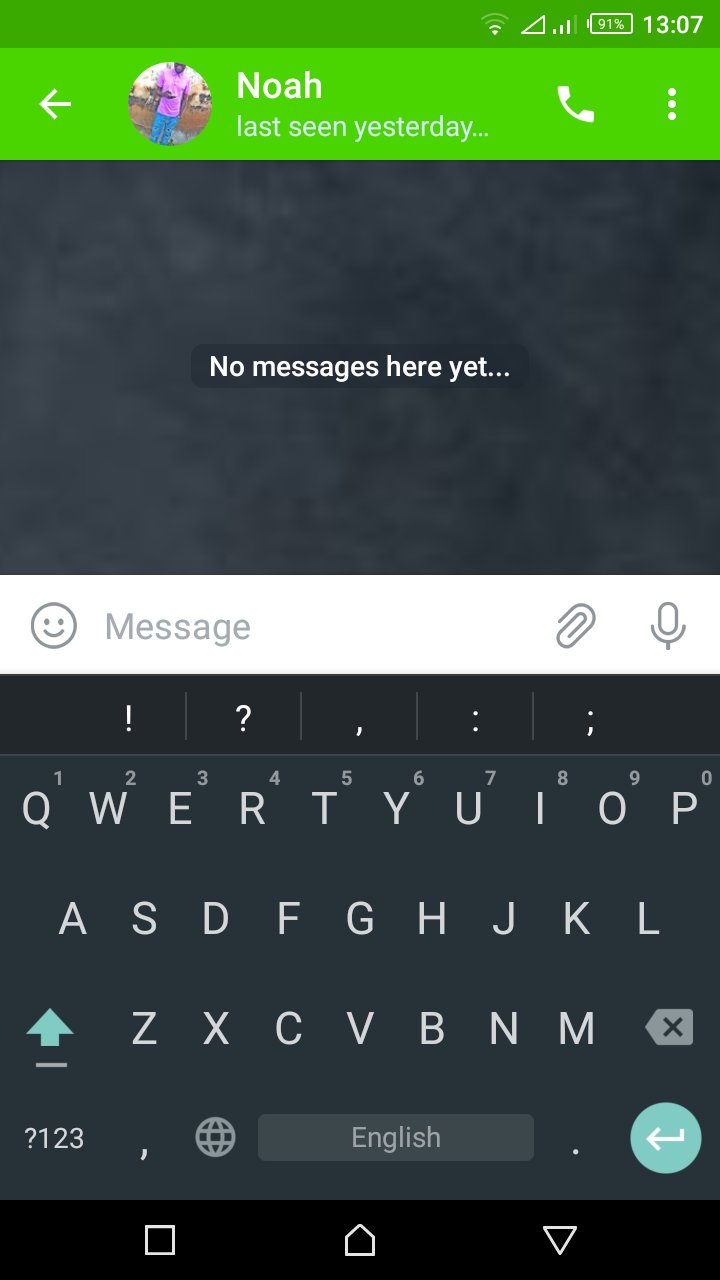Switch keyboard language with the globe key
Image resolution: width=720 pixels, height=1280 pixels.
tap(215, 1137)
